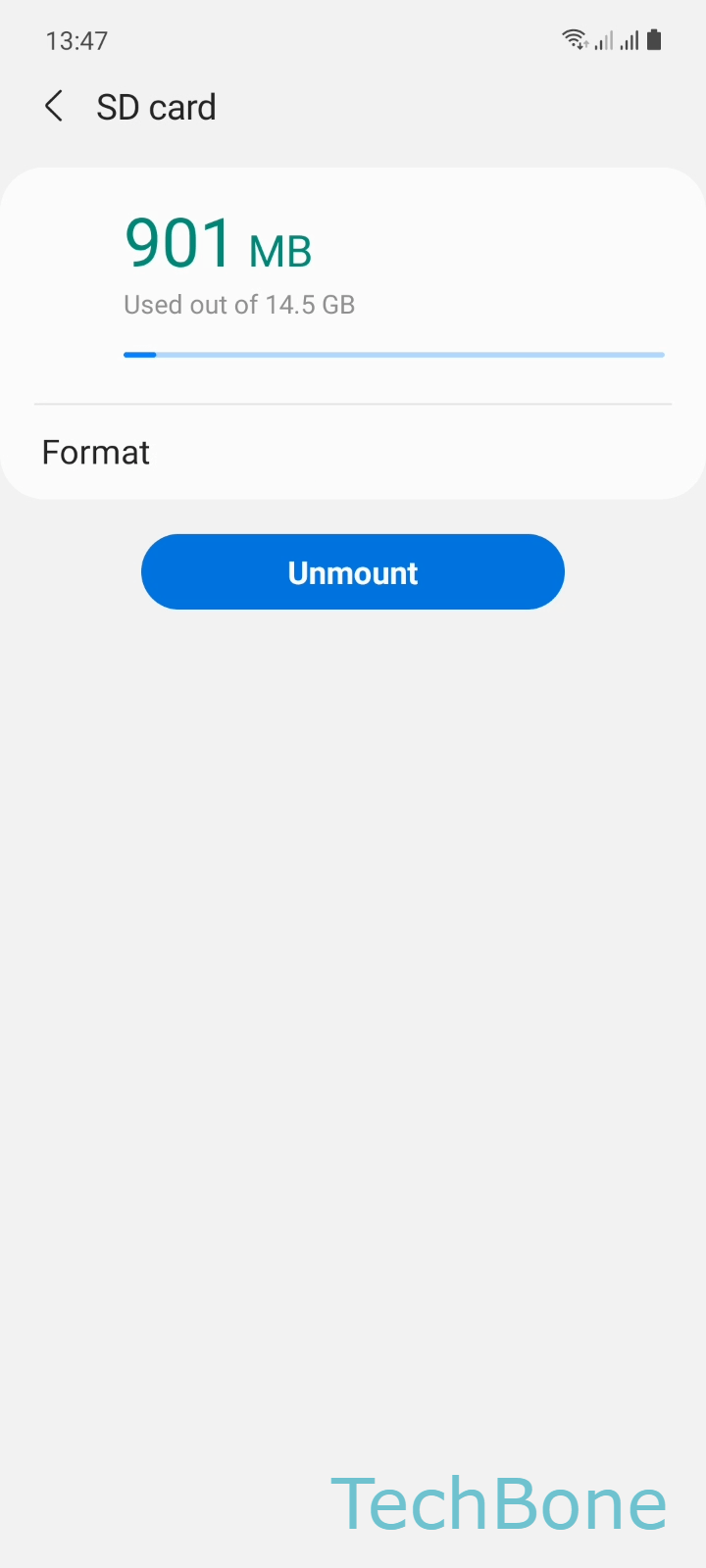
Task: Tap the Unmount button
Action: (353, 572)
